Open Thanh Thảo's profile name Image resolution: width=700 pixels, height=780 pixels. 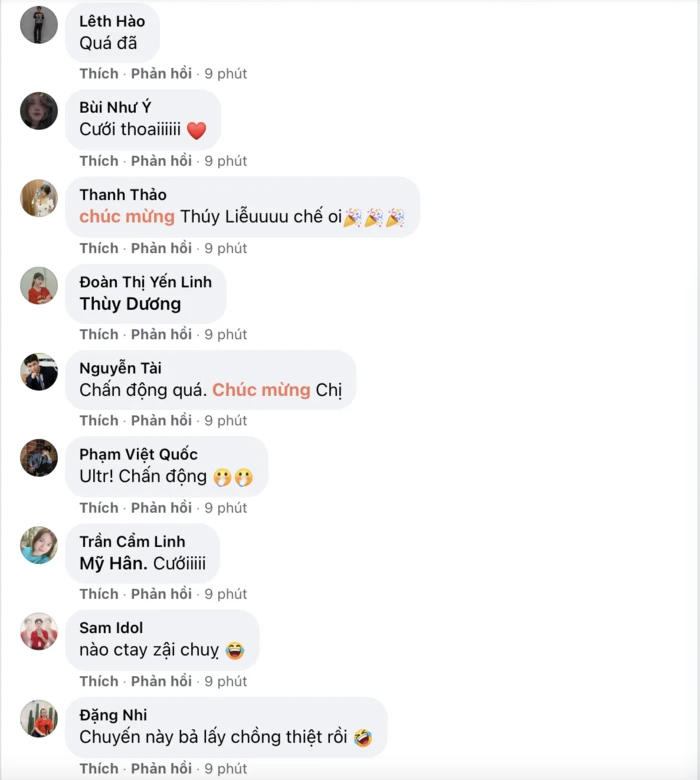(x=123, y=195)
